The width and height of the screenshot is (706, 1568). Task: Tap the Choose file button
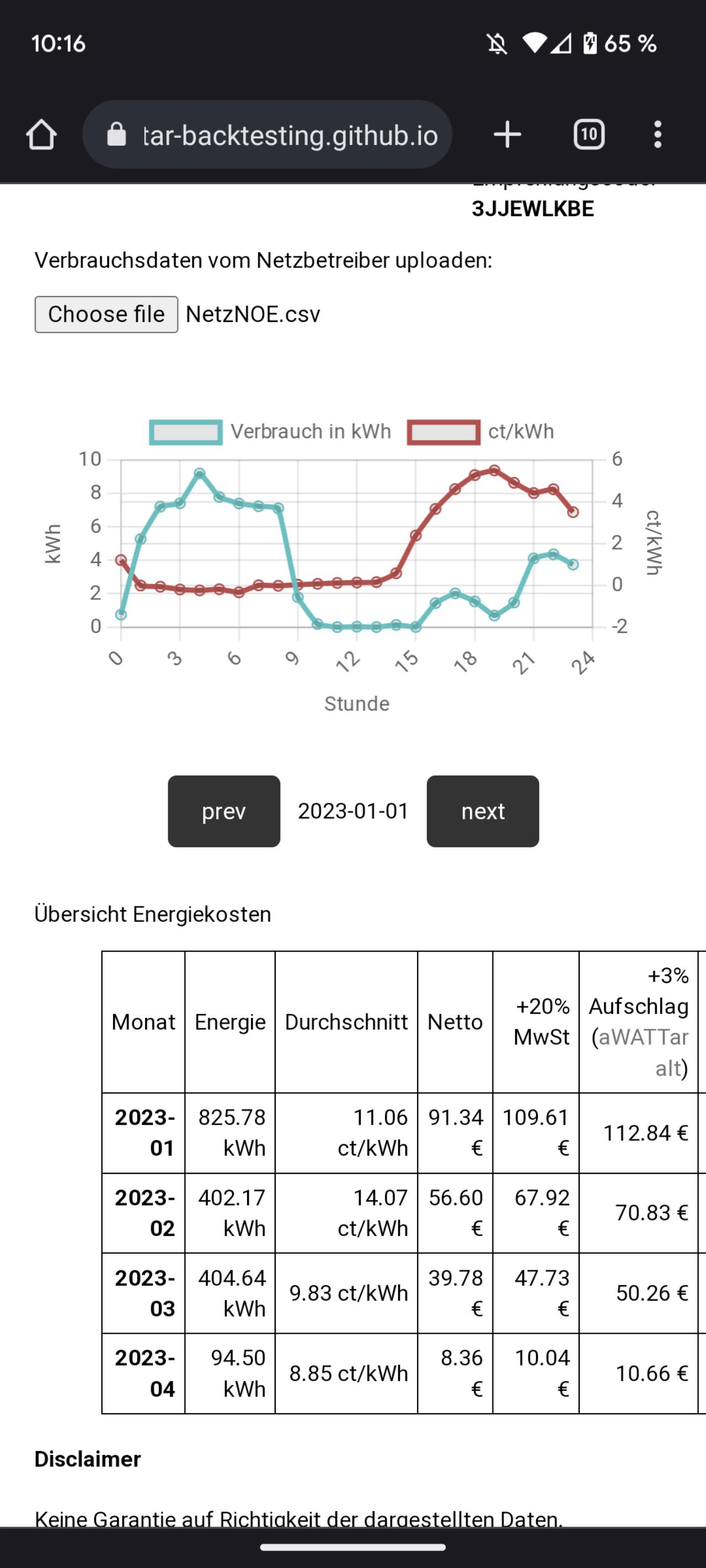tap(106, 314)
